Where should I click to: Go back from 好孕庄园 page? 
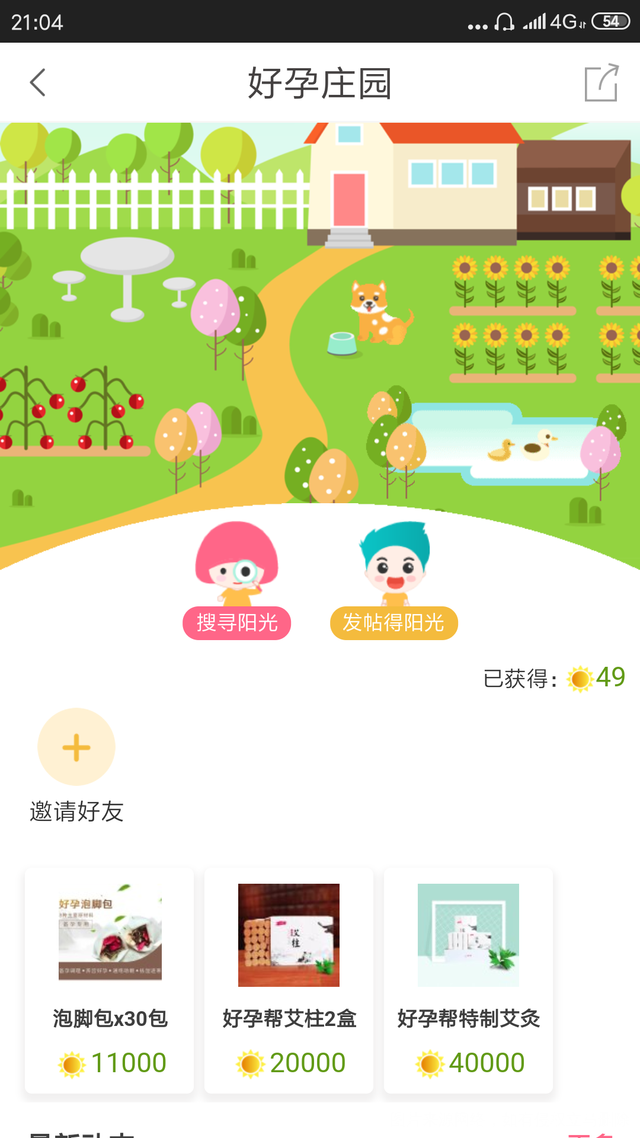click(38, 82)
